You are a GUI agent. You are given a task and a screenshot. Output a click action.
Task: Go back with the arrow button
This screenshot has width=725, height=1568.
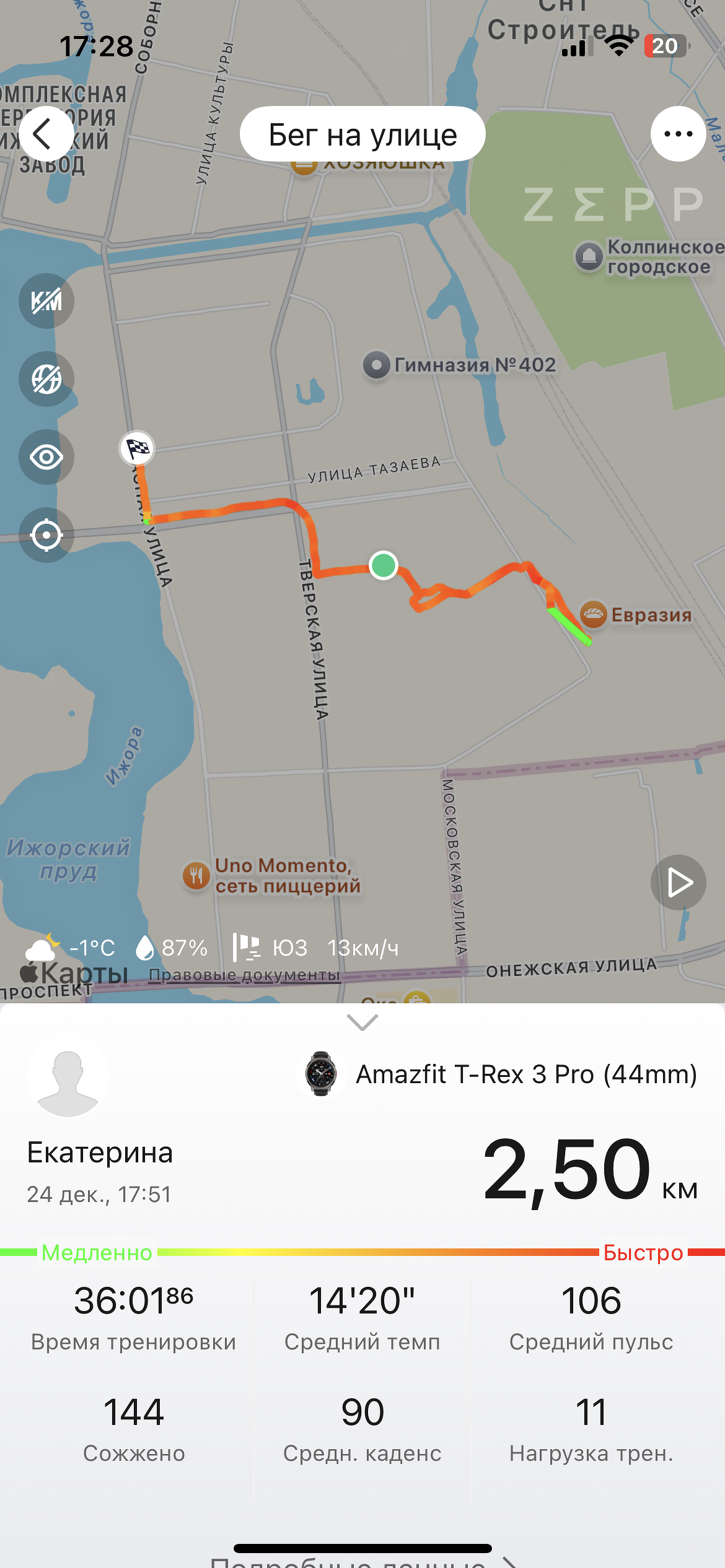pyautogui.click(x=45, y=134)
